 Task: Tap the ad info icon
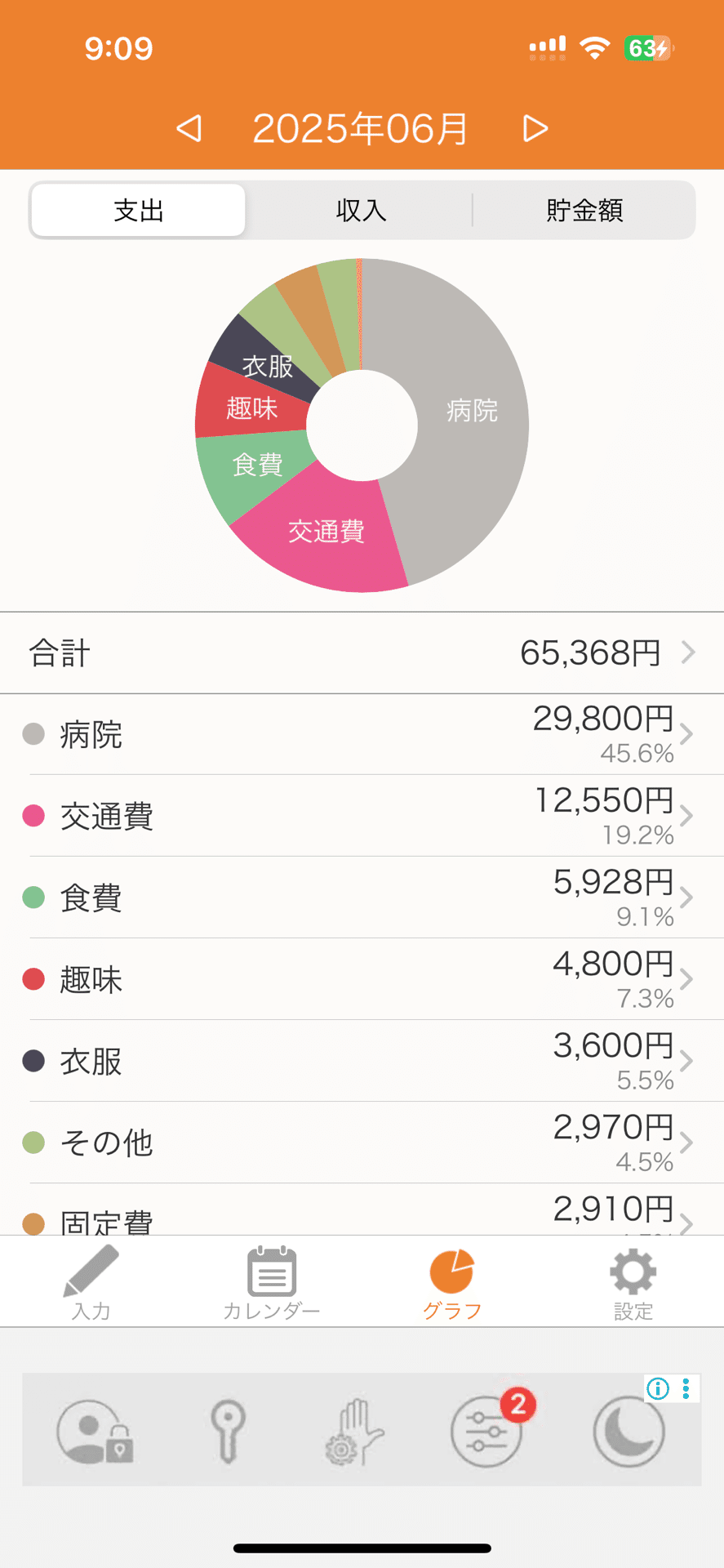pyautogui.click(x=658, y=1388)
